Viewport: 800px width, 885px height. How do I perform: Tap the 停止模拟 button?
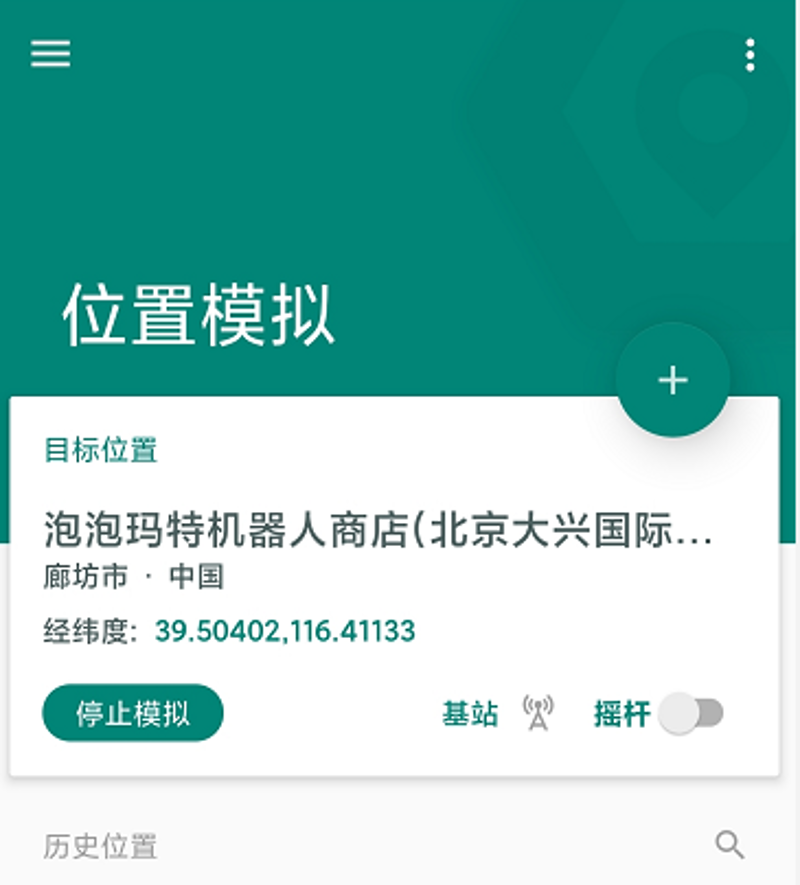tap(133, 713)
